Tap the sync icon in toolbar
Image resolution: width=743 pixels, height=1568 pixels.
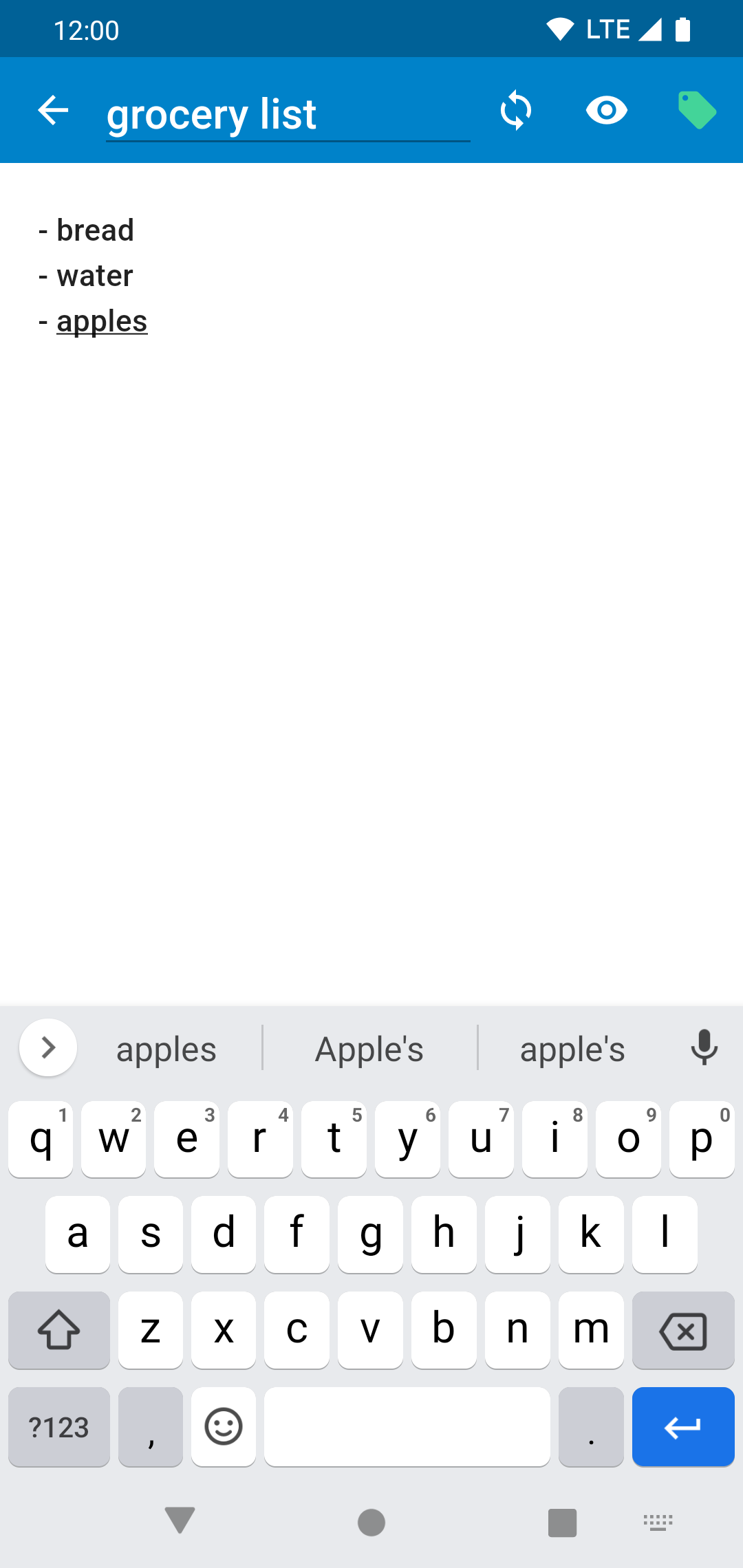pyautogui.click(x=516, y=110)
